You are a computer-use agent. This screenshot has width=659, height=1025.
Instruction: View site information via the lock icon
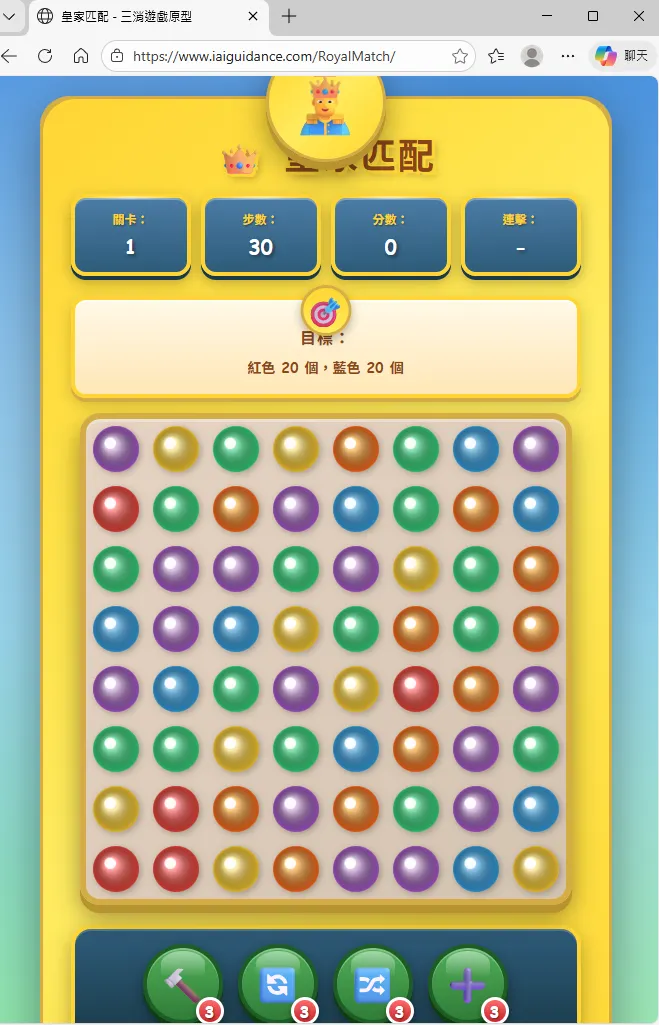pos(117,56)
